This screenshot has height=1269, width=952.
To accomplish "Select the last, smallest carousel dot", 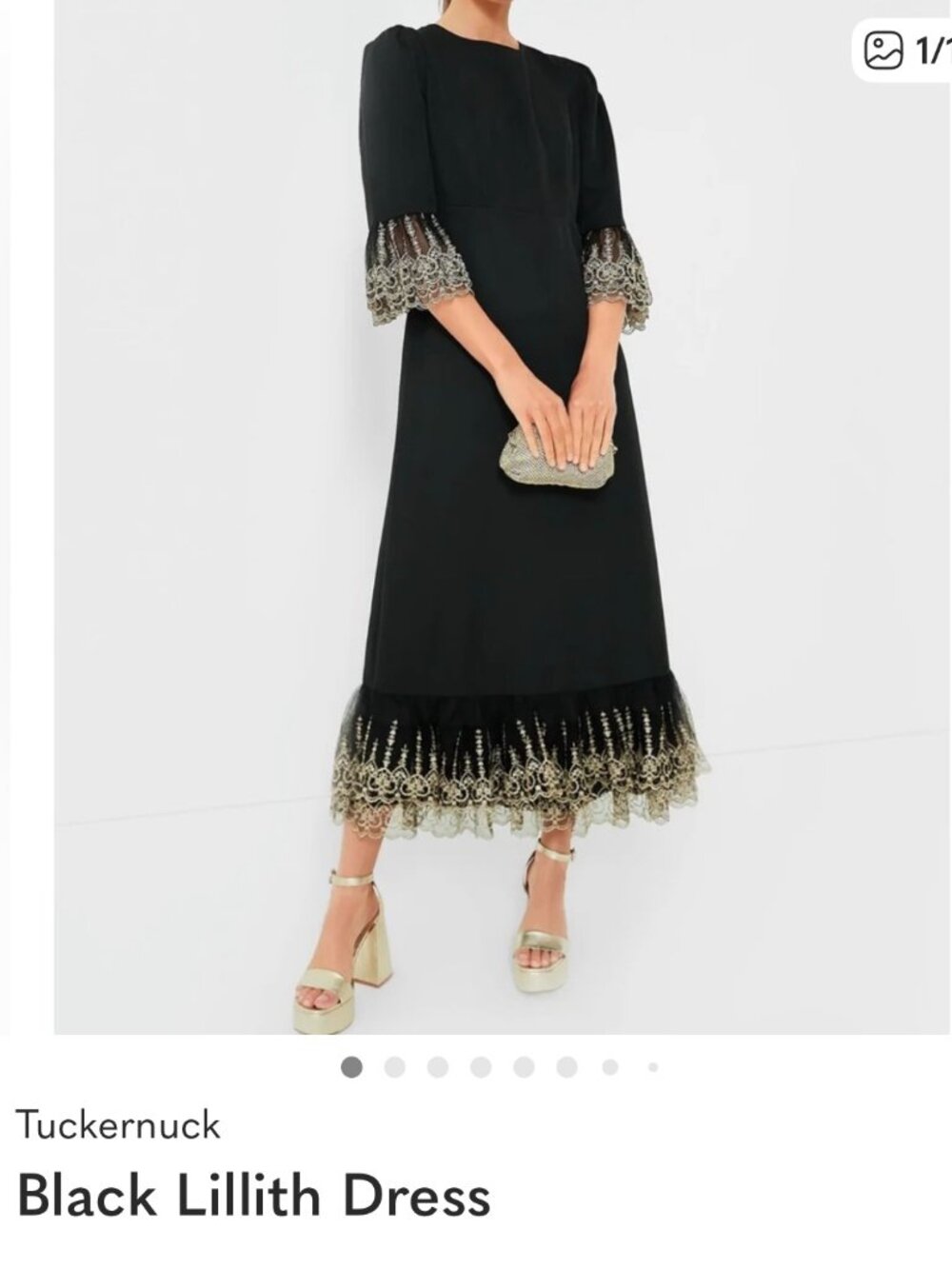I will (x=652, y=1065).
